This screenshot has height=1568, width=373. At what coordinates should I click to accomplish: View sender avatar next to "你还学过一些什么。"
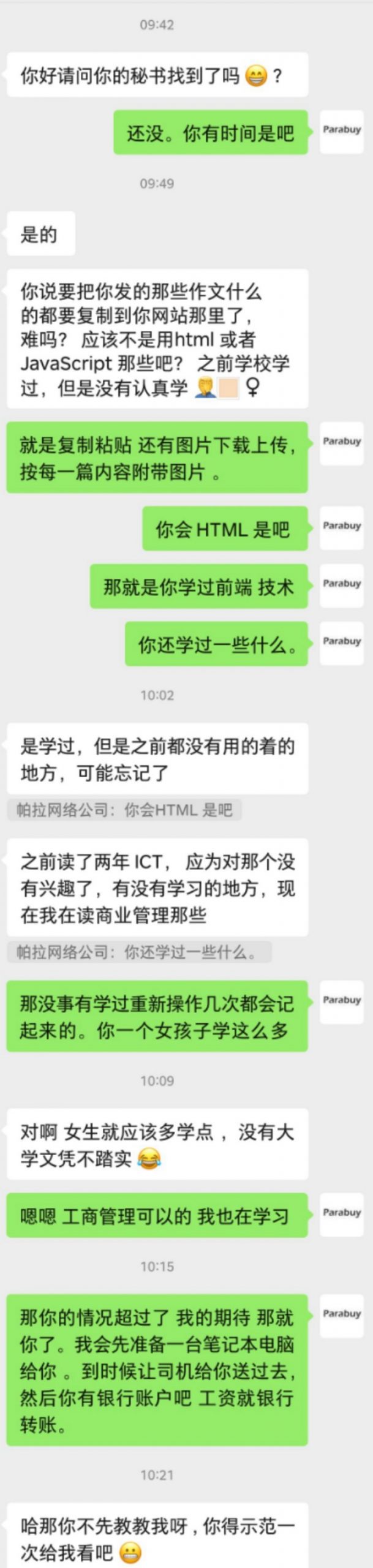[342, 643]
